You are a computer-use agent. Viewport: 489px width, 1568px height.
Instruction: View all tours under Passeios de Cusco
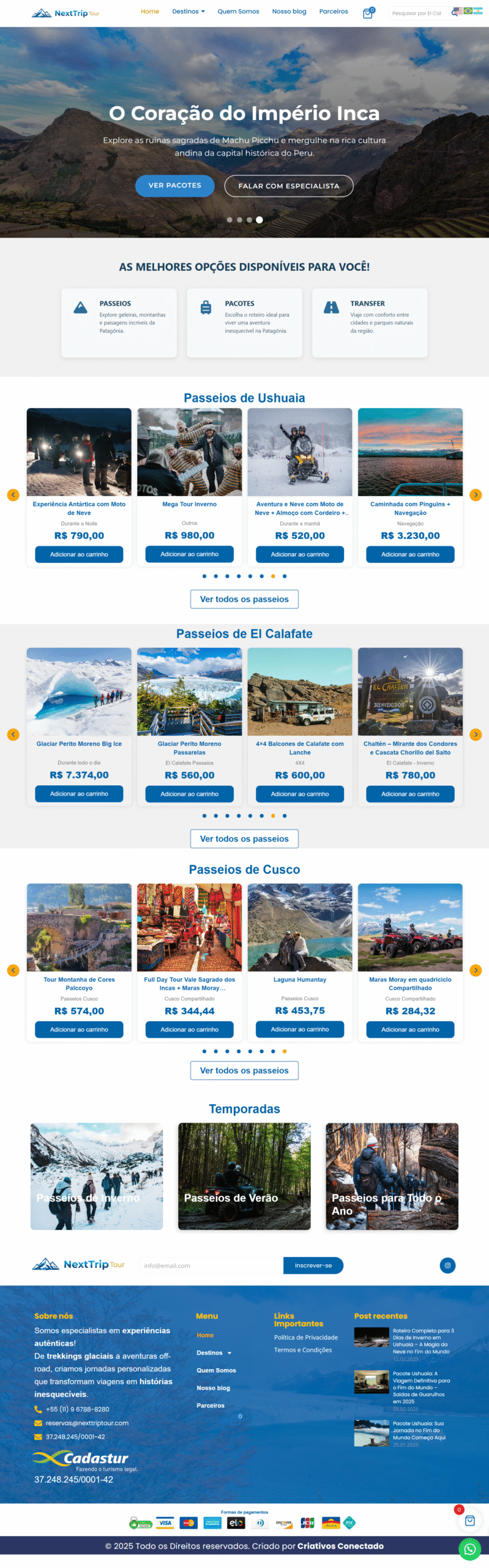[x=244, y=1071]
